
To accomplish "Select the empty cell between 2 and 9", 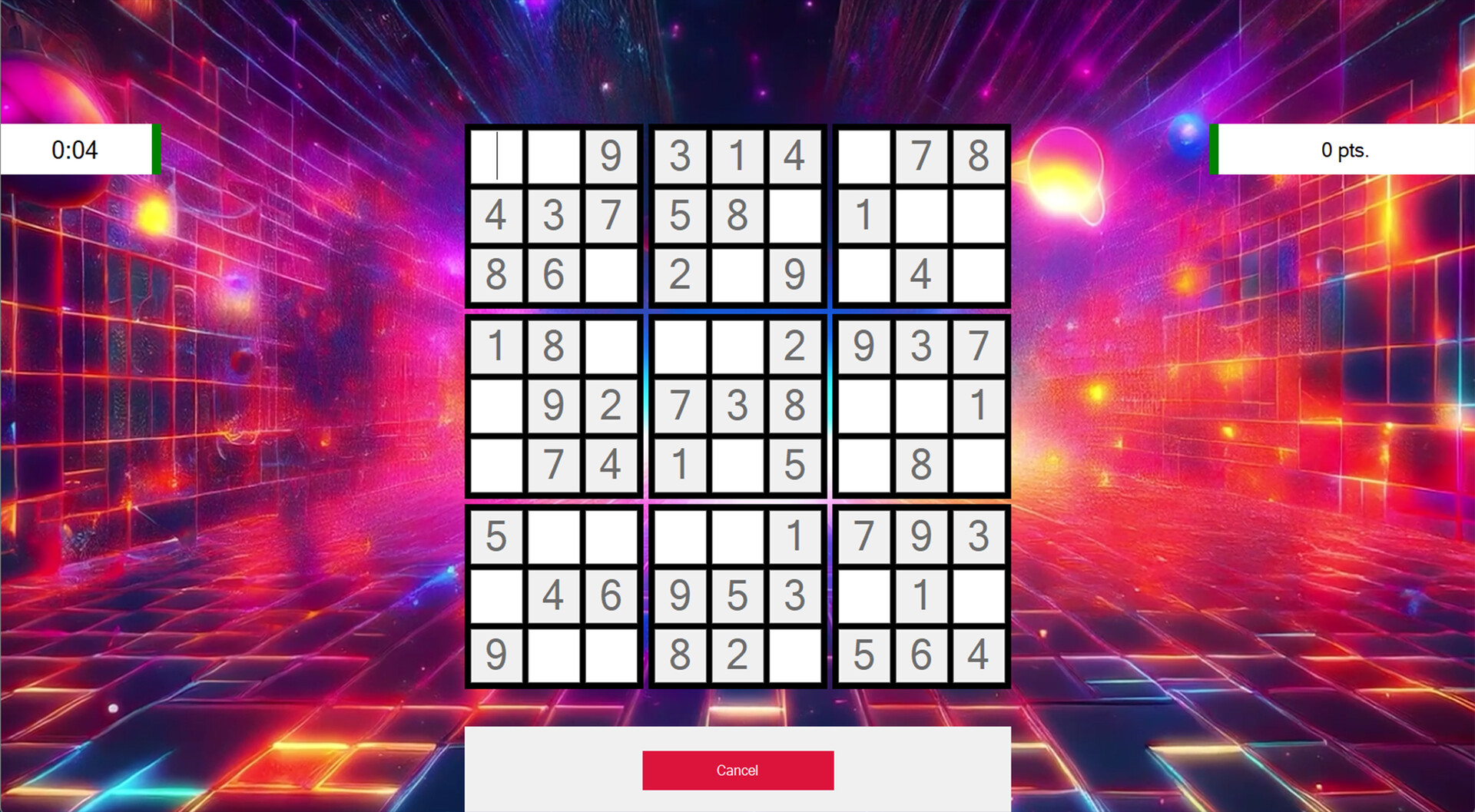I will point(737,274).
